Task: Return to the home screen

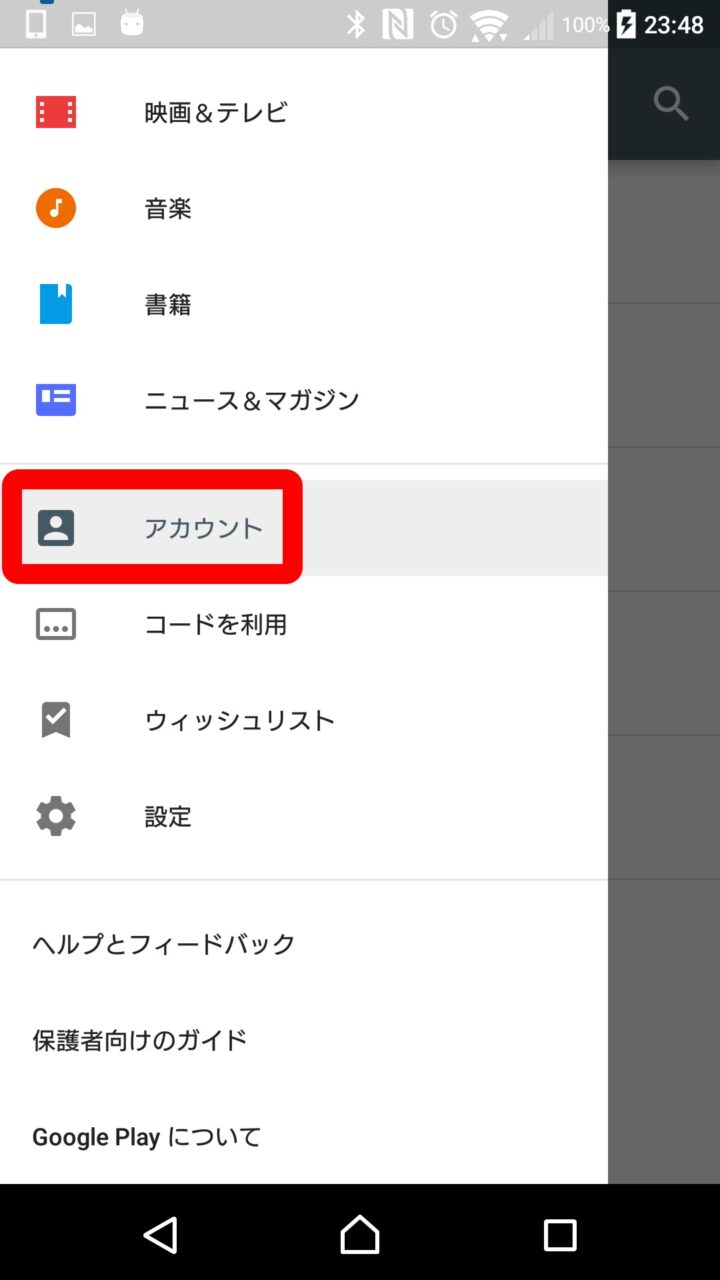Action: point(360,1234)
